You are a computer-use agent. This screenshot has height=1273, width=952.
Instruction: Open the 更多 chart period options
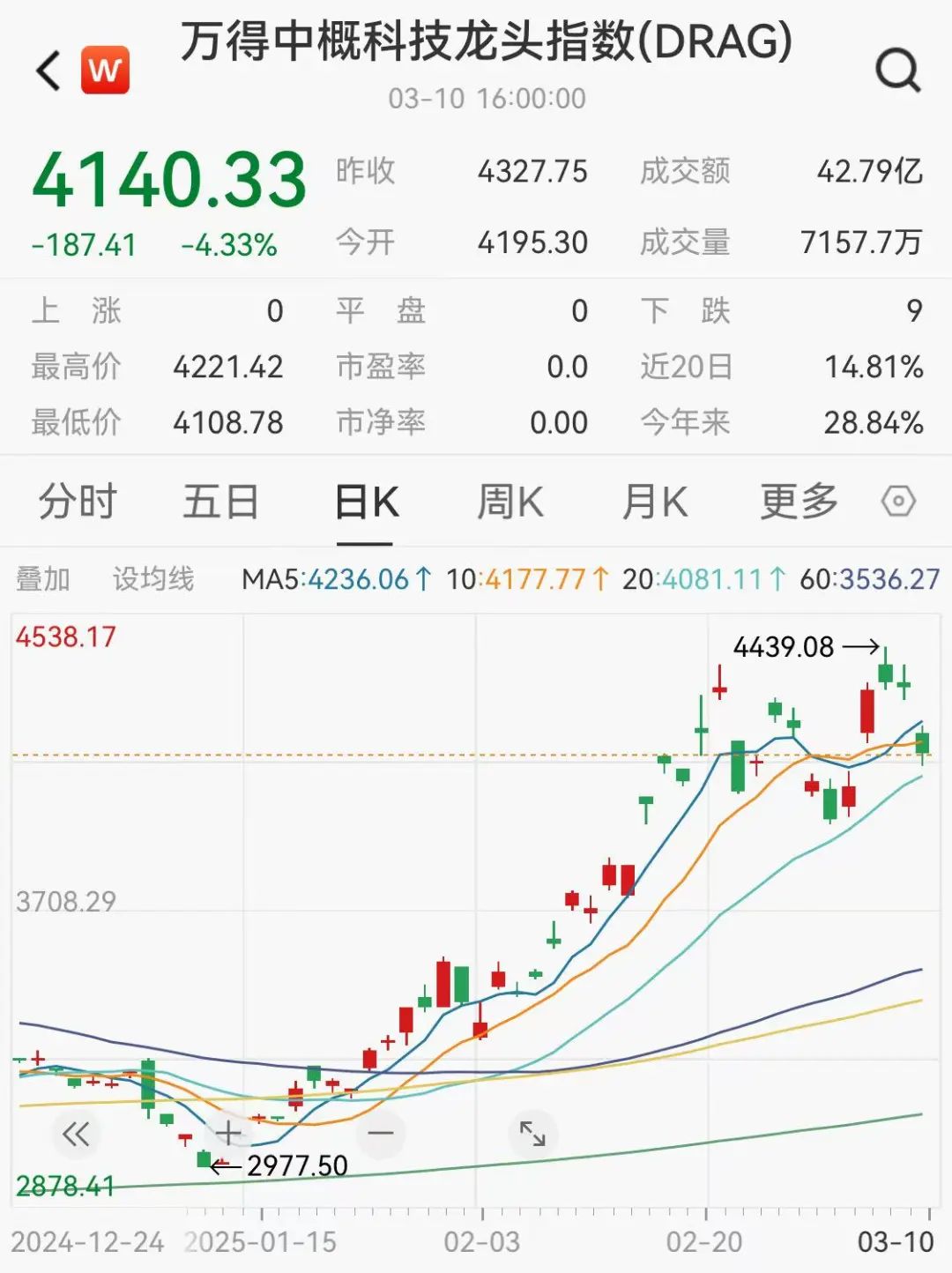[799, 502]
